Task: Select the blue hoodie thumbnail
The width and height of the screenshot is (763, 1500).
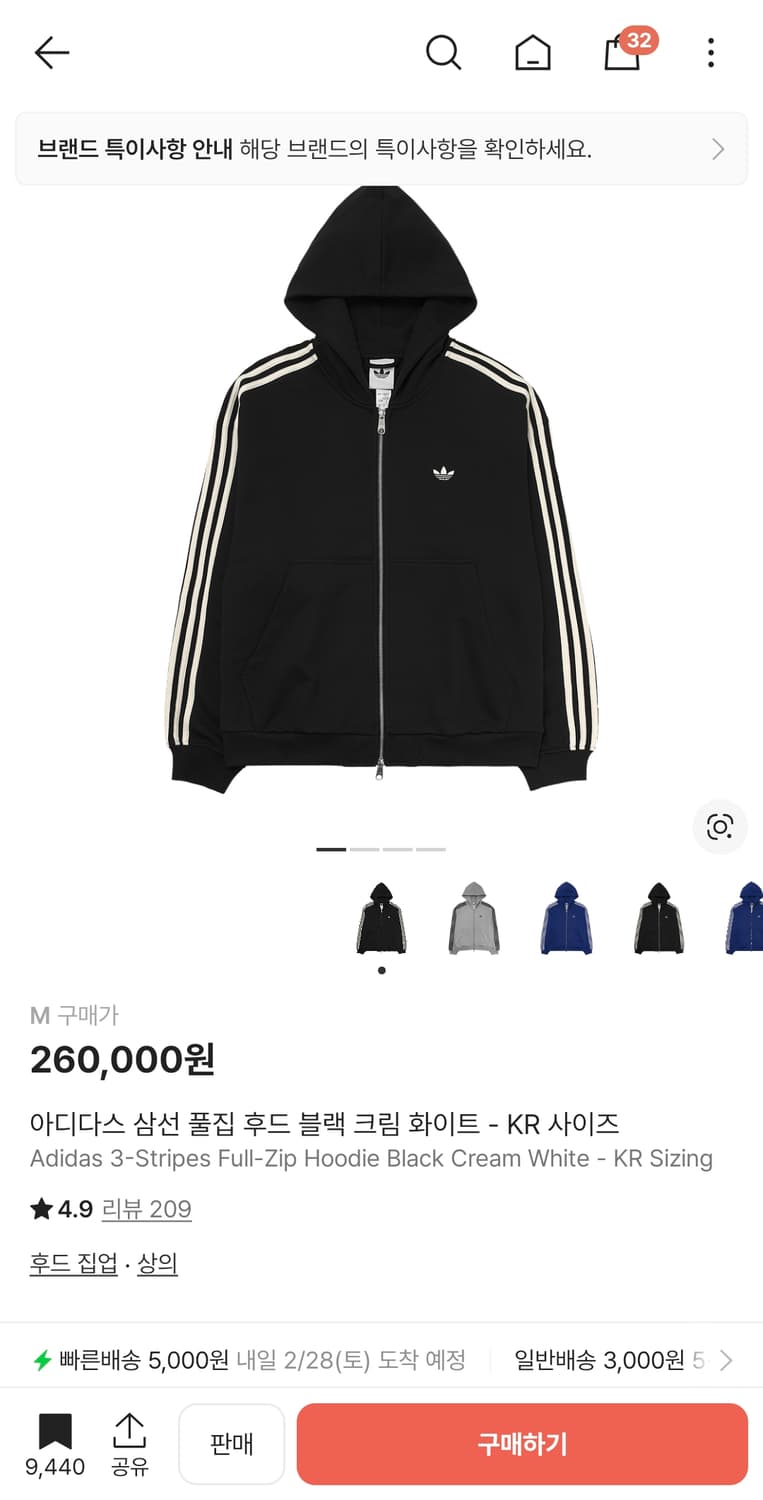Action: [x=565, y=918]
